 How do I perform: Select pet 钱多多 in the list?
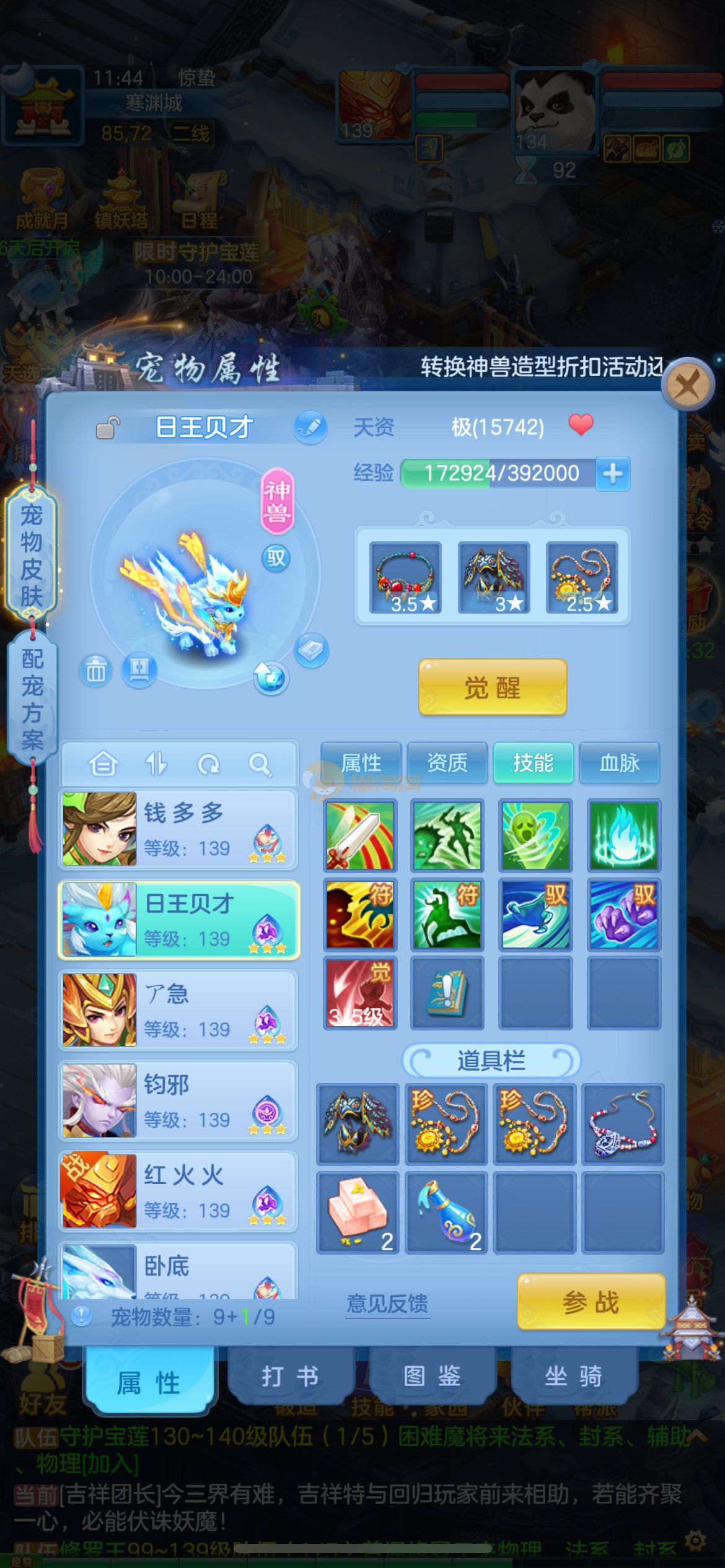click(x=178, y=830)
